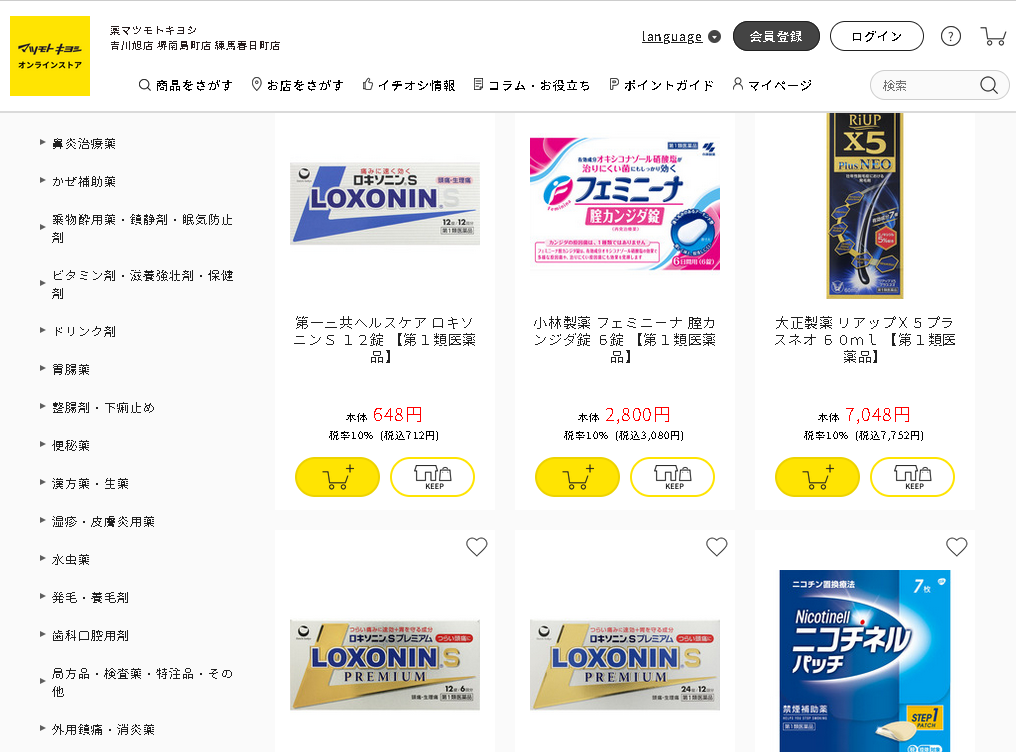Add リアップX5プラスネオ to cart
Viewport: 1016px width, 752px height.
click(817, 477)
